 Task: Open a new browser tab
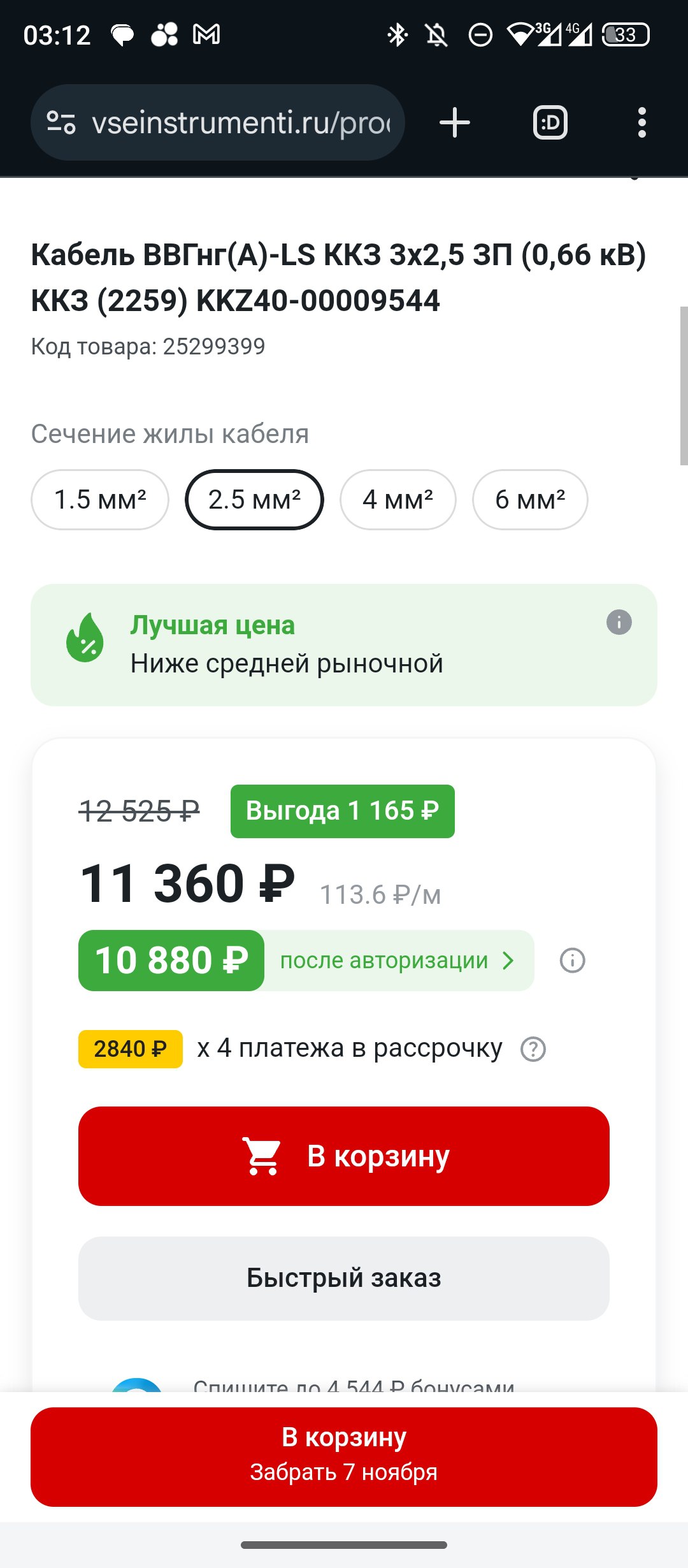click(x=455, y=122)
